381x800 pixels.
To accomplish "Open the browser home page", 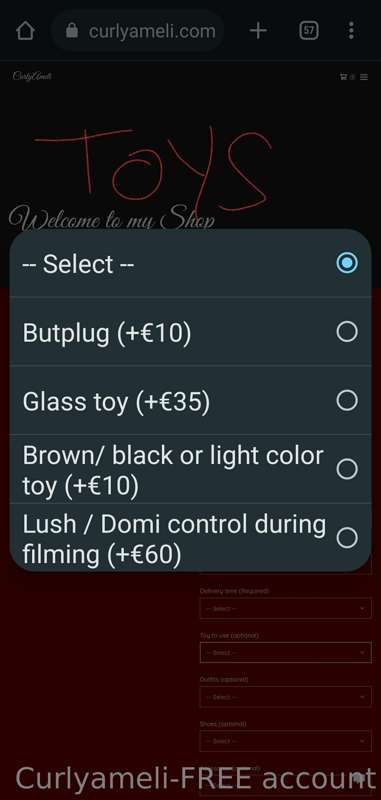I will coord(26,31).
